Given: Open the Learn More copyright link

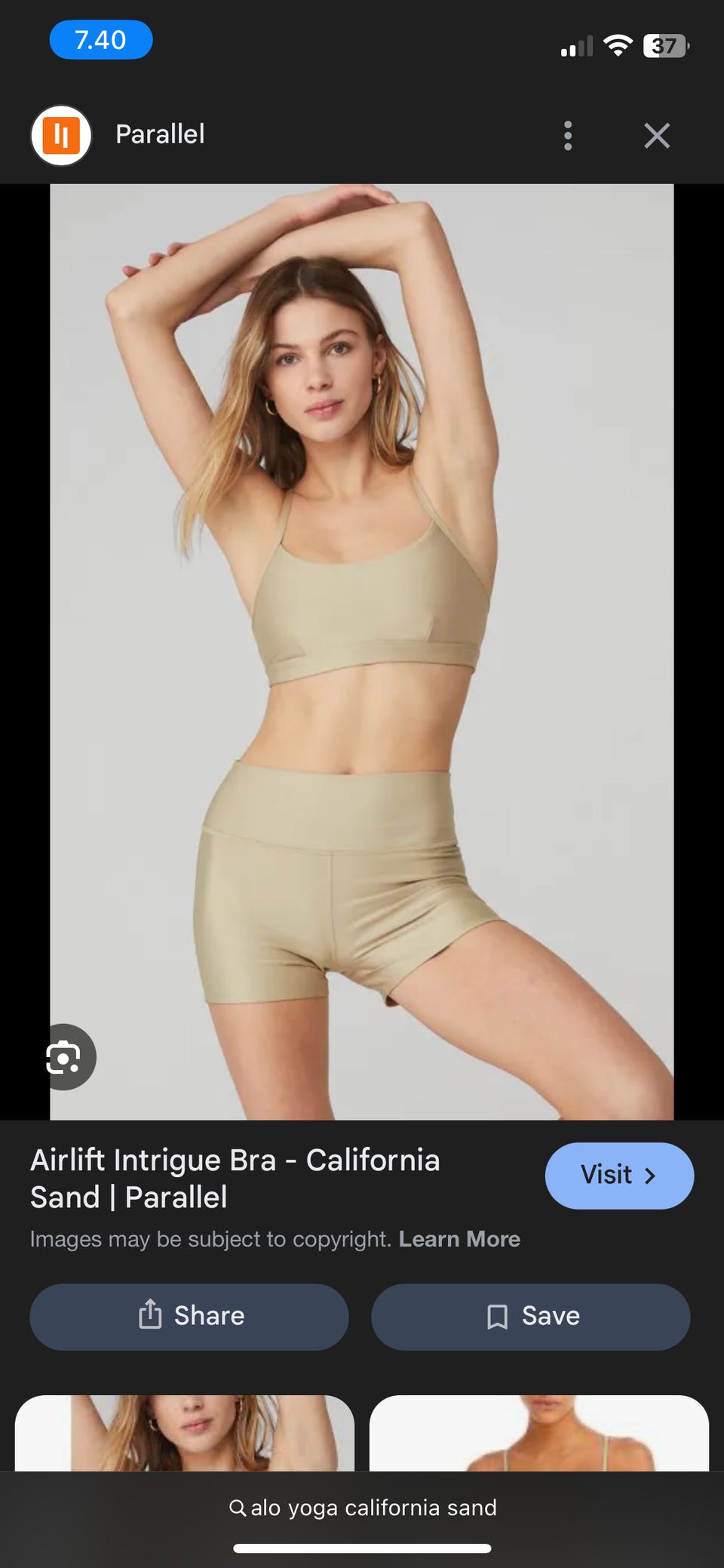Looking at the screenshot, I should (459, 1239).
